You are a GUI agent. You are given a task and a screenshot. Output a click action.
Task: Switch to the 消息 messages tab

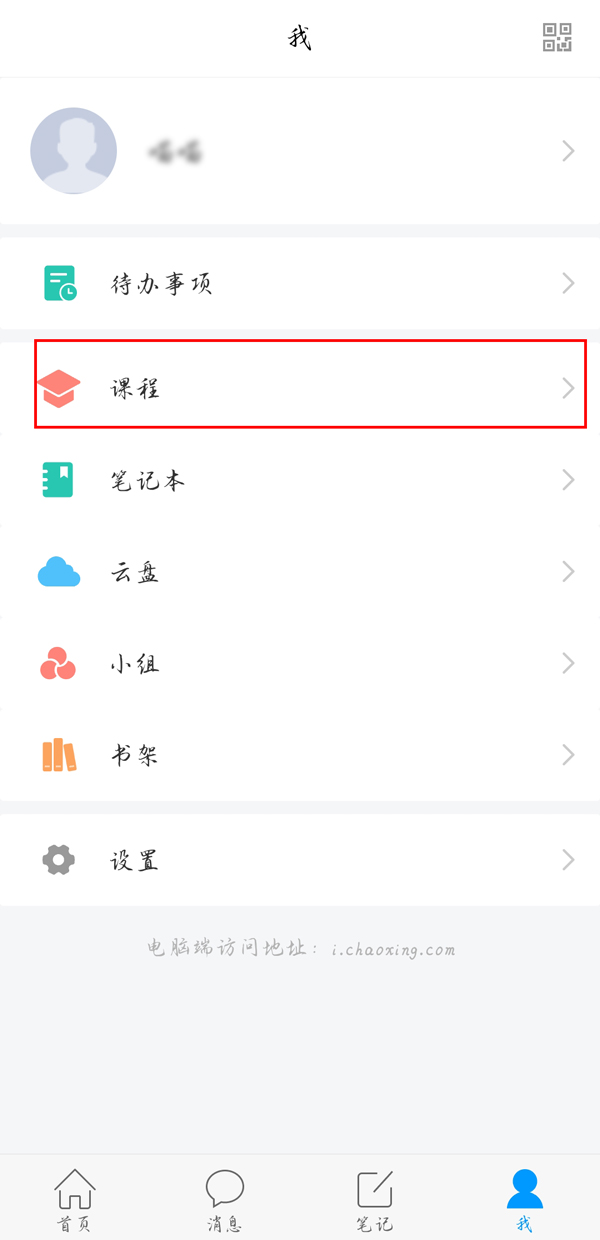225,1200
